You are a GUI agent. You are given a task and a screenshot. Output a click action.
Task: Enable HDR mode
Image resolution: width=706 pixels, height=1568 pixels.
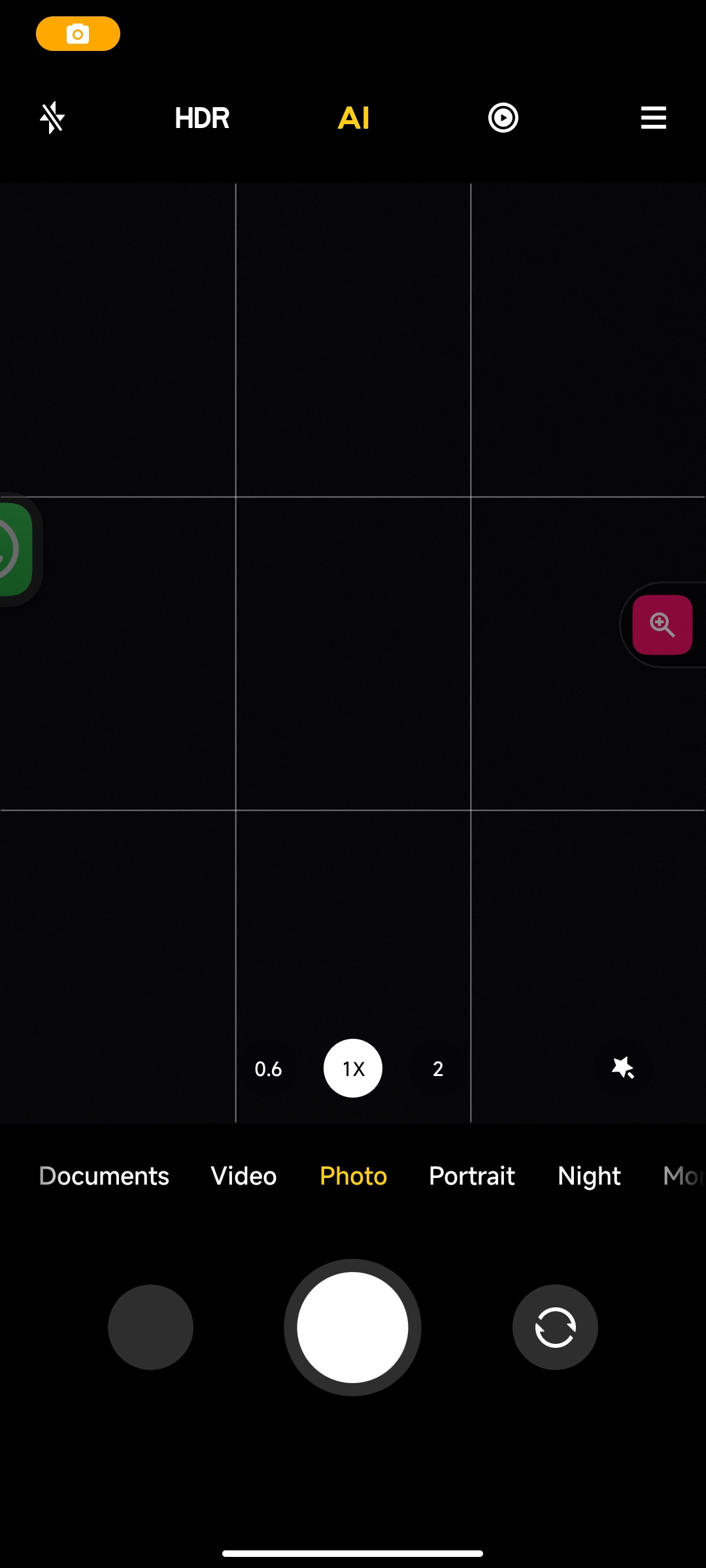(202, 118)
